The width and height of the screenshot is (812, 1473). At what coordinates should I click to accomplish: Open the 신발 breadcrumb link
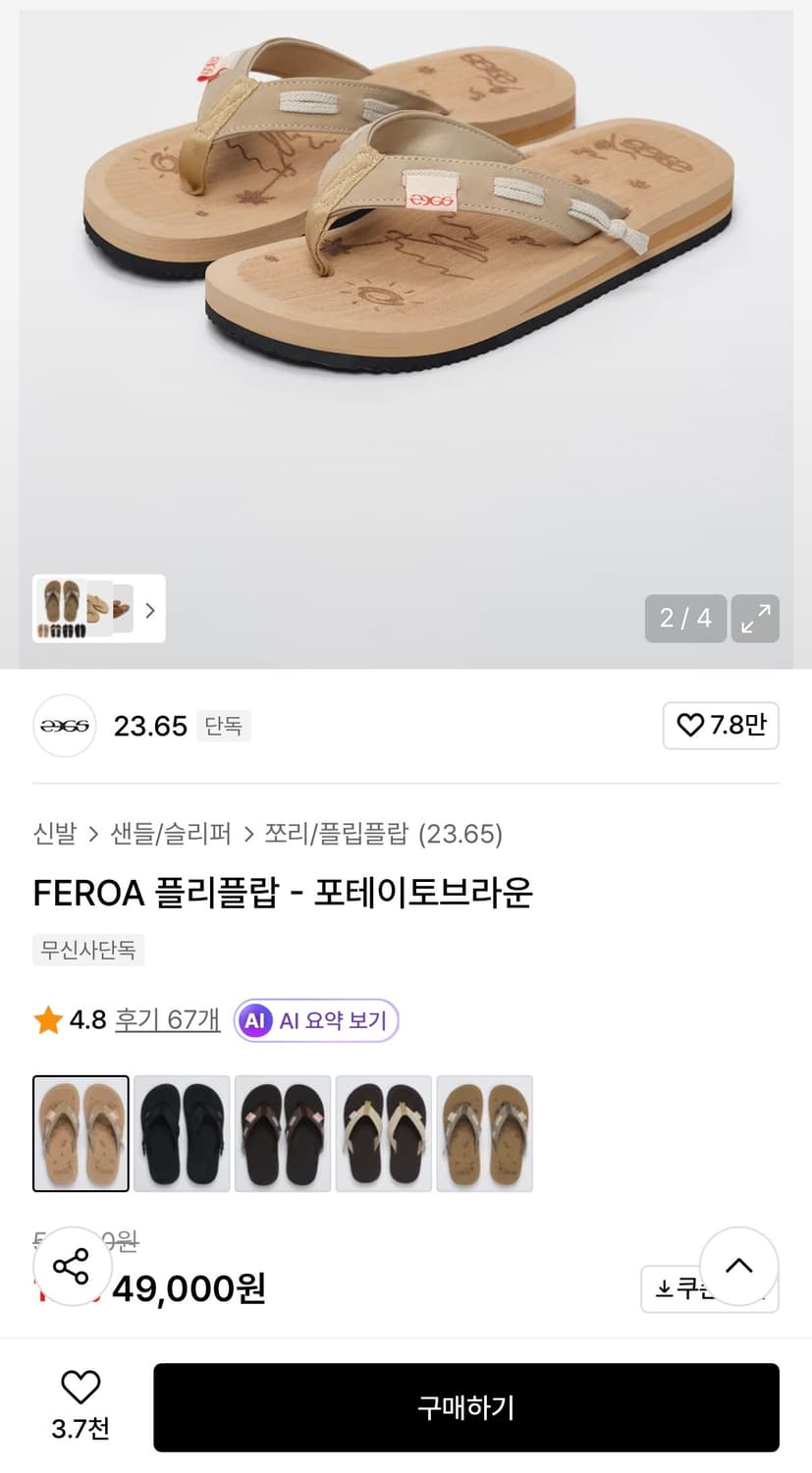tap(52, 834)
